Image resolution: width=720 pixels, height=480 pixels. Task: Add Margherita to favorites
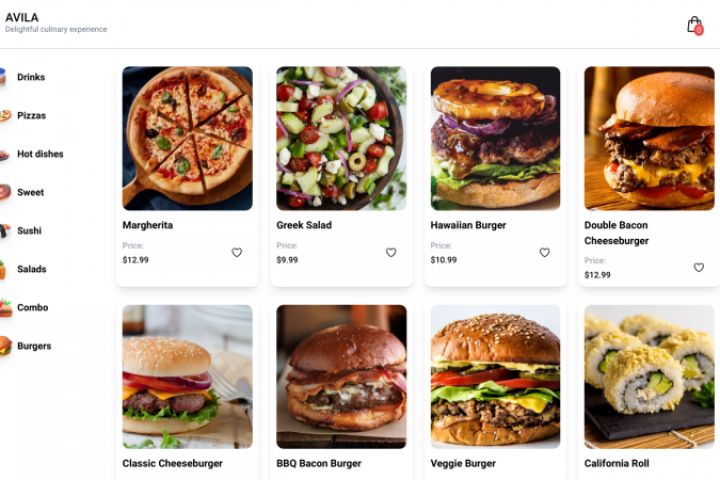pos(237,253)
